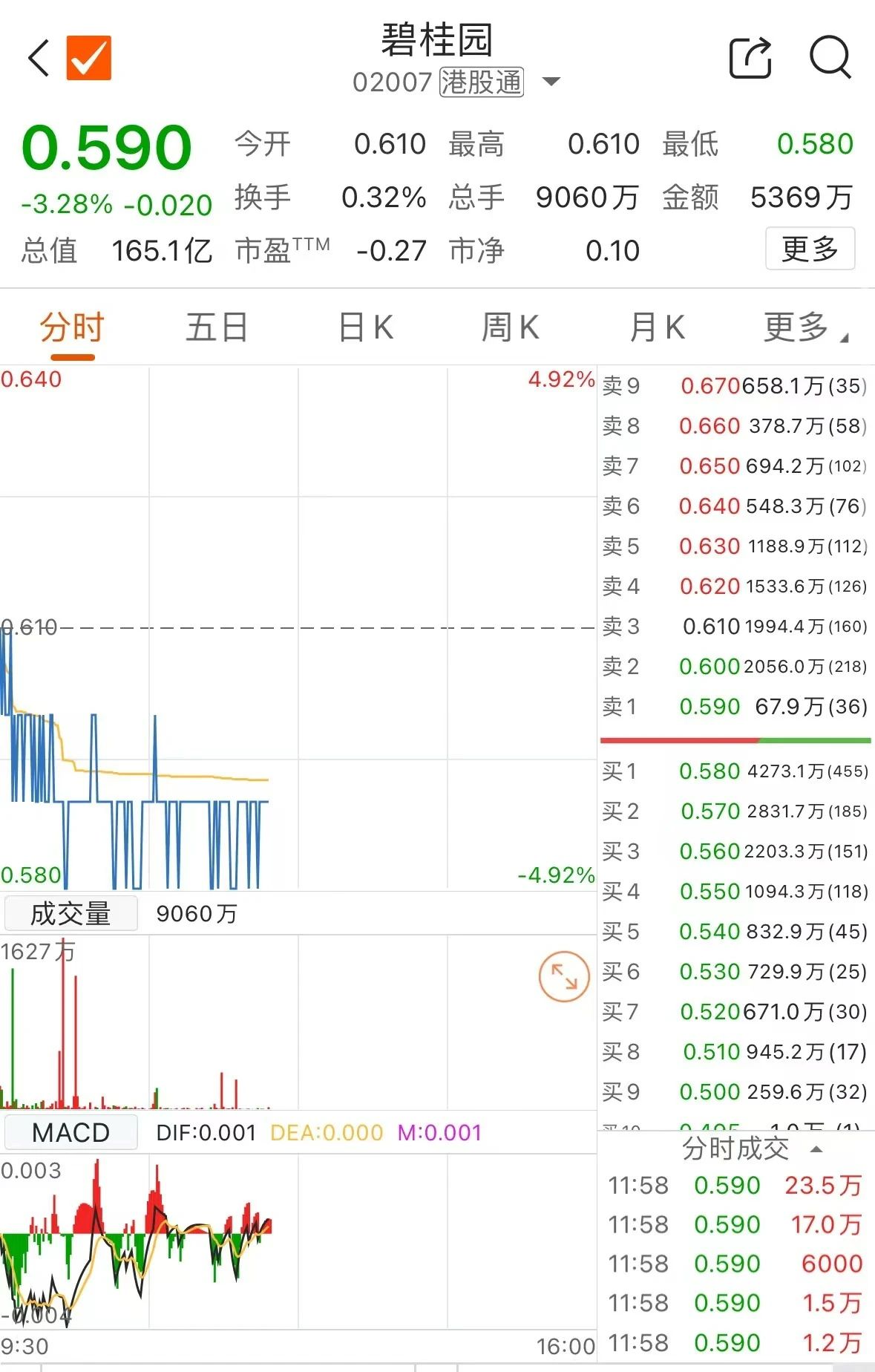Switch to the 五日 chart tab

217,327
